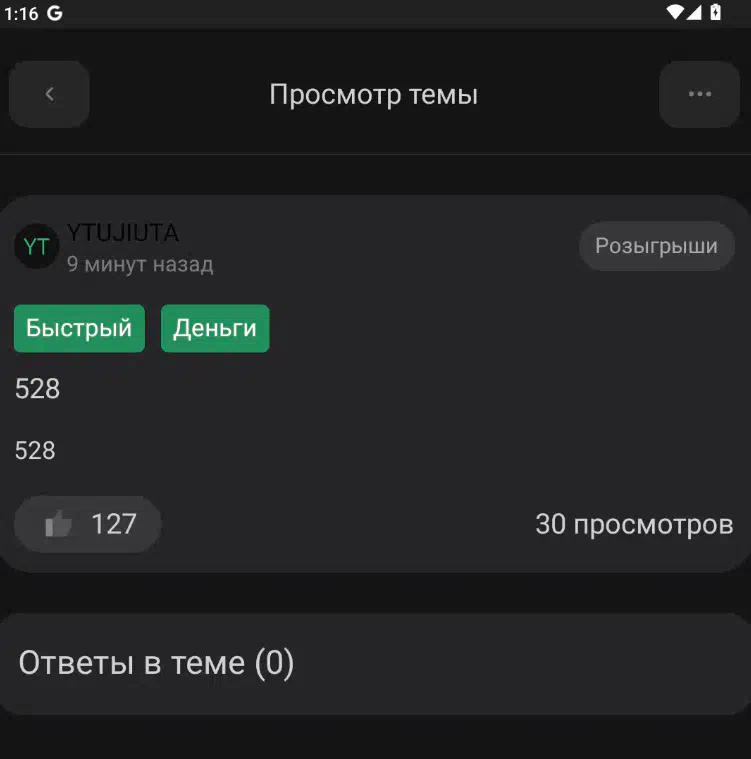The width and height of the screenshot is (751, 759).
Task: Like the topic with 127 likes
Action: click(x=88, y=524)
